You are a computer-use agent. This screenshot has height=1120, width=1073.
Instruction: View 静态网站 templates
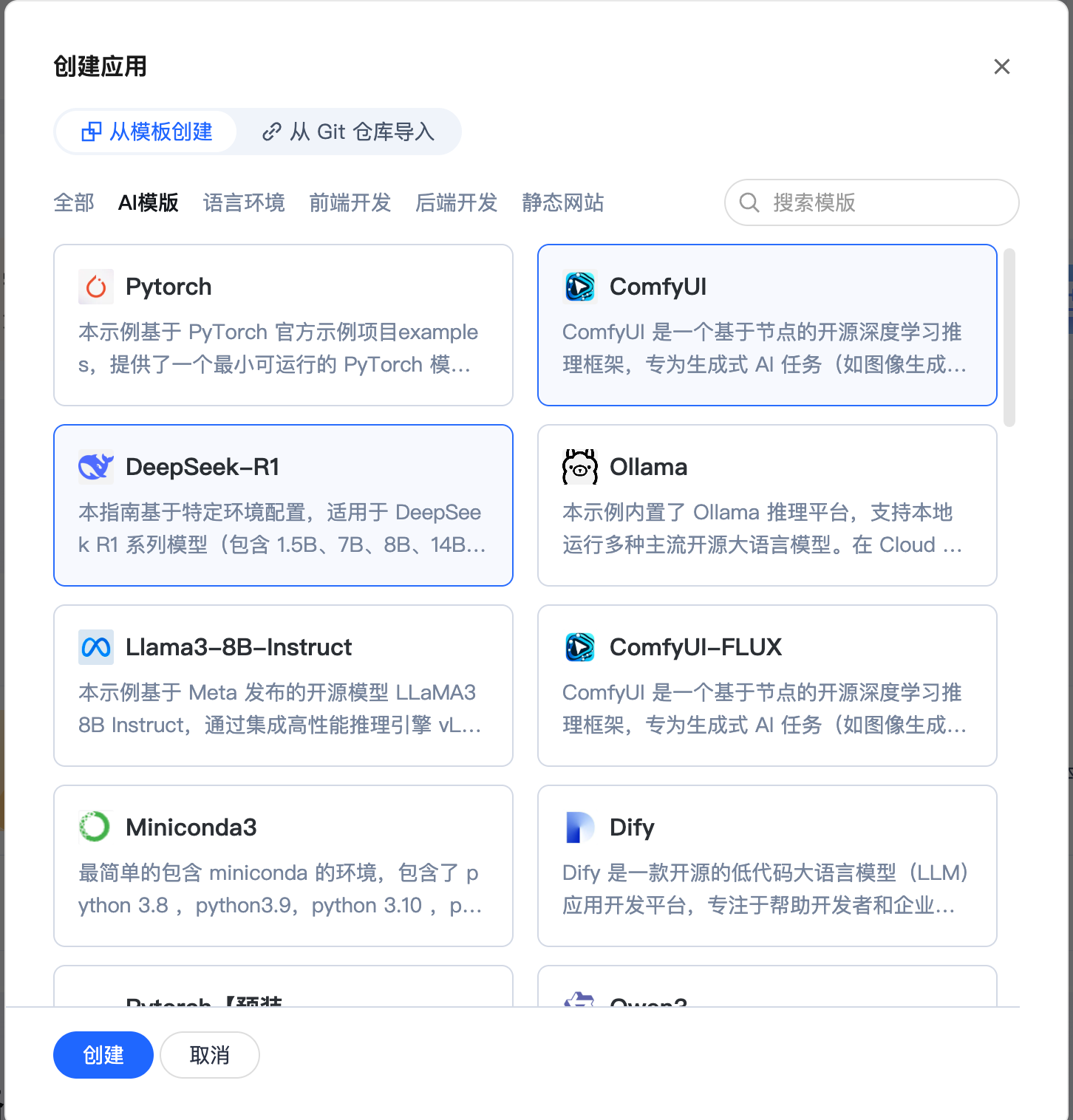coord(562,202)
